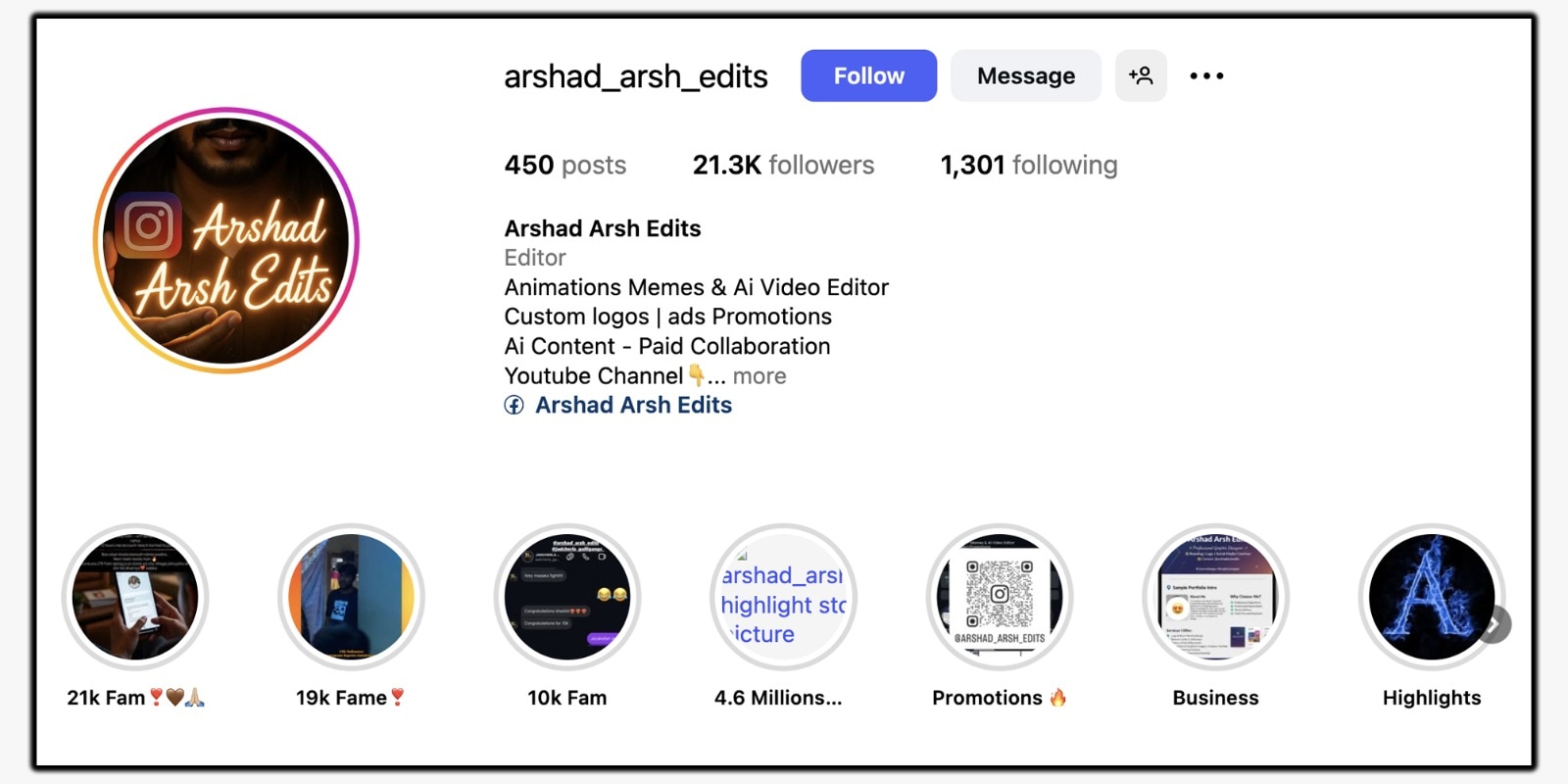The width and height of the screenshot is (1568, 784).
Task: Expand bio with the more link
Action: tap(759, 376)
